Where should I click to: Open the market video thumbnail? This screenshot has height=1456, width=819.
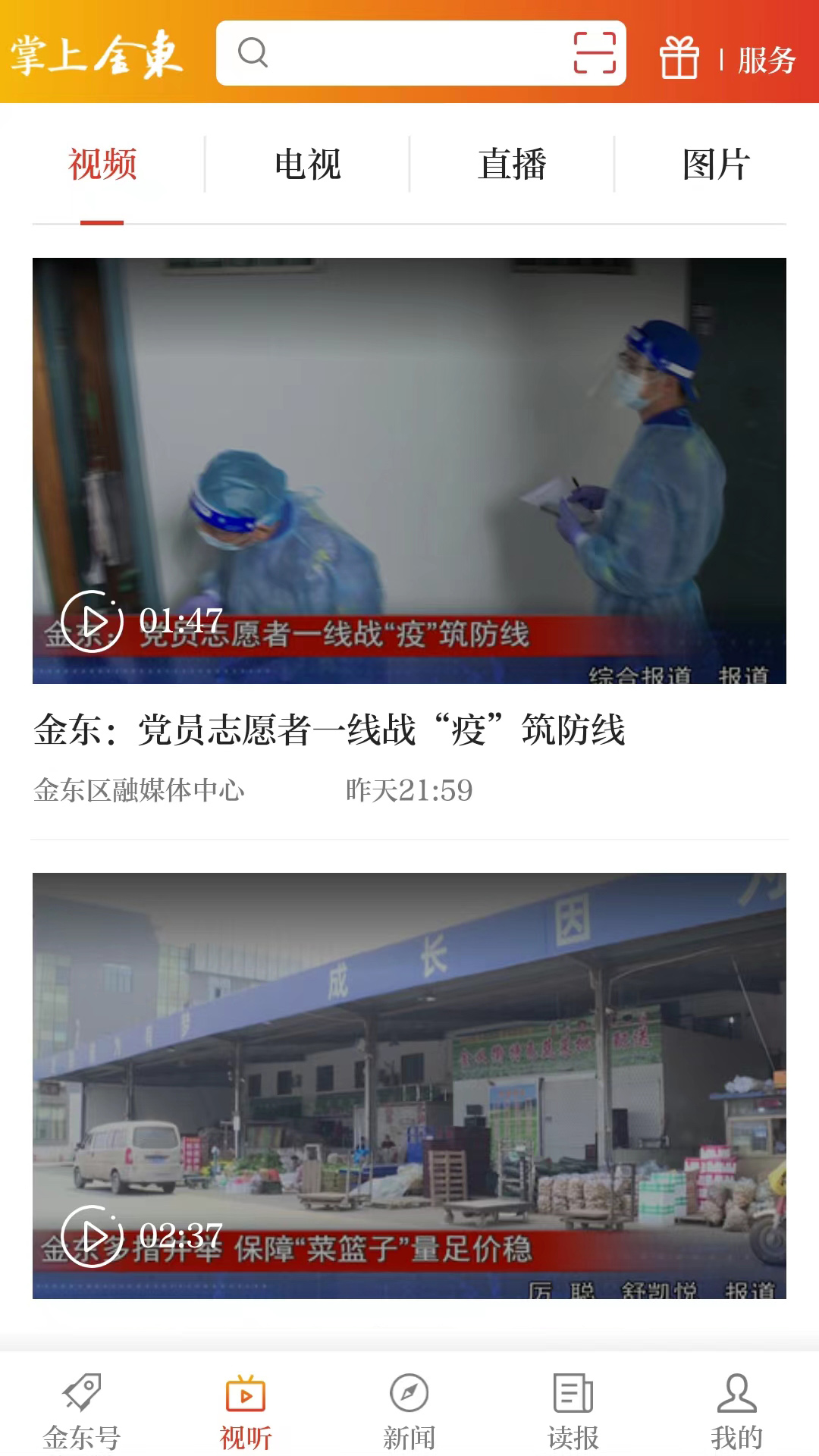coord(409,1062)
